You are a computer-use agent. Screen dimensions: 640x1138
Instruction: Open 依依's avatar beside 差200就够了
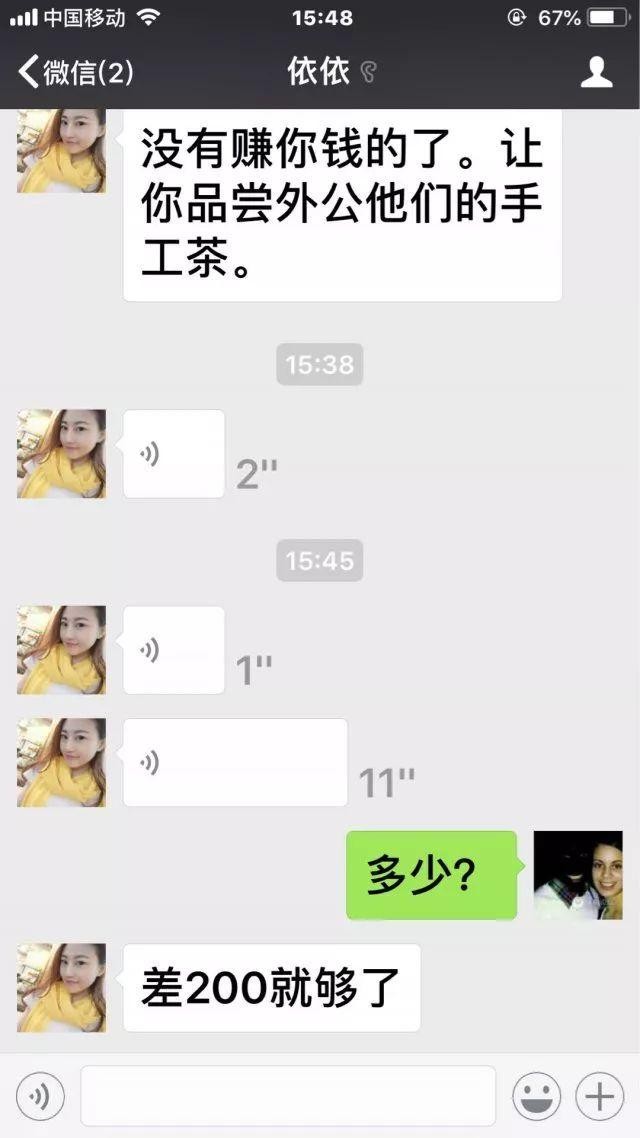[61, 987]
